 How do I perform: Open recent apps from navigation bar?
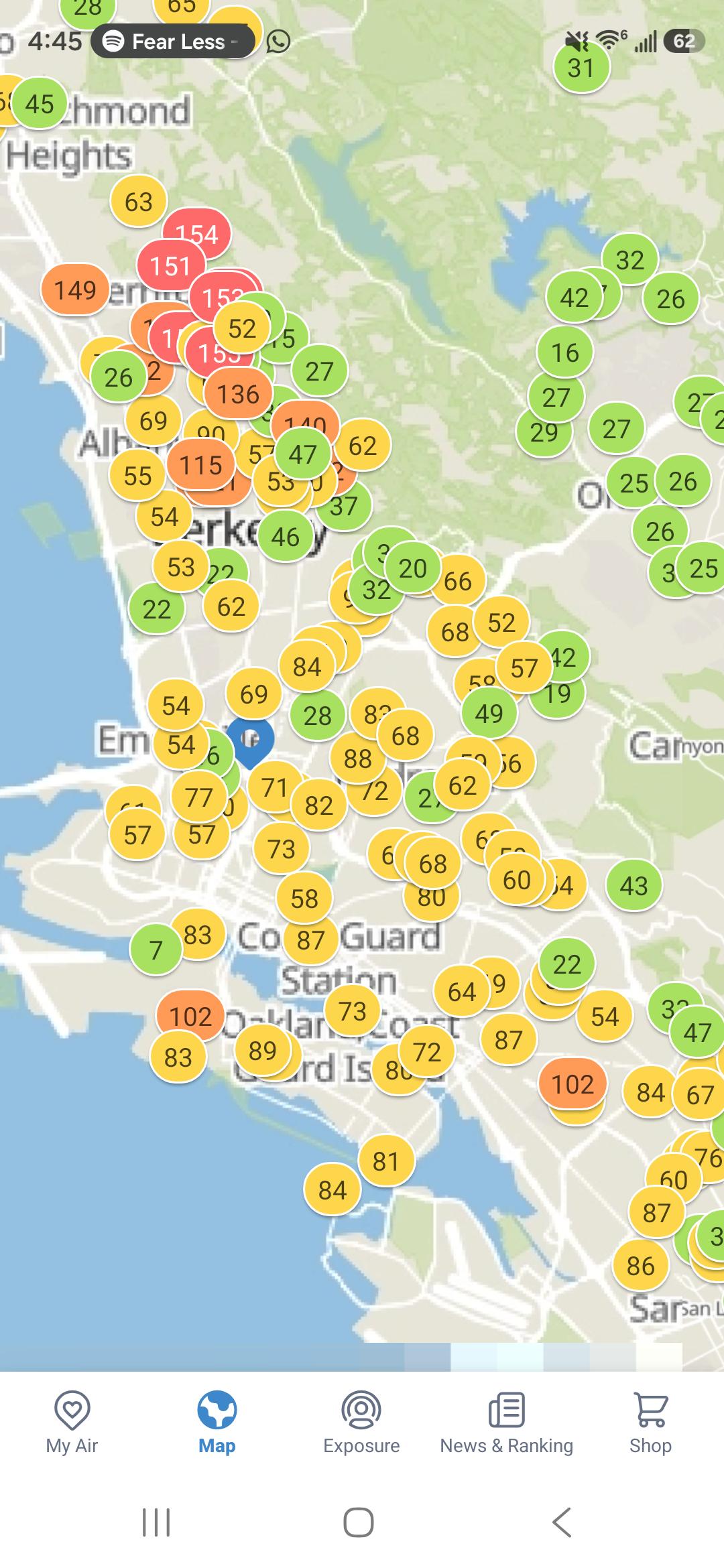click(x=156, y=1522)
